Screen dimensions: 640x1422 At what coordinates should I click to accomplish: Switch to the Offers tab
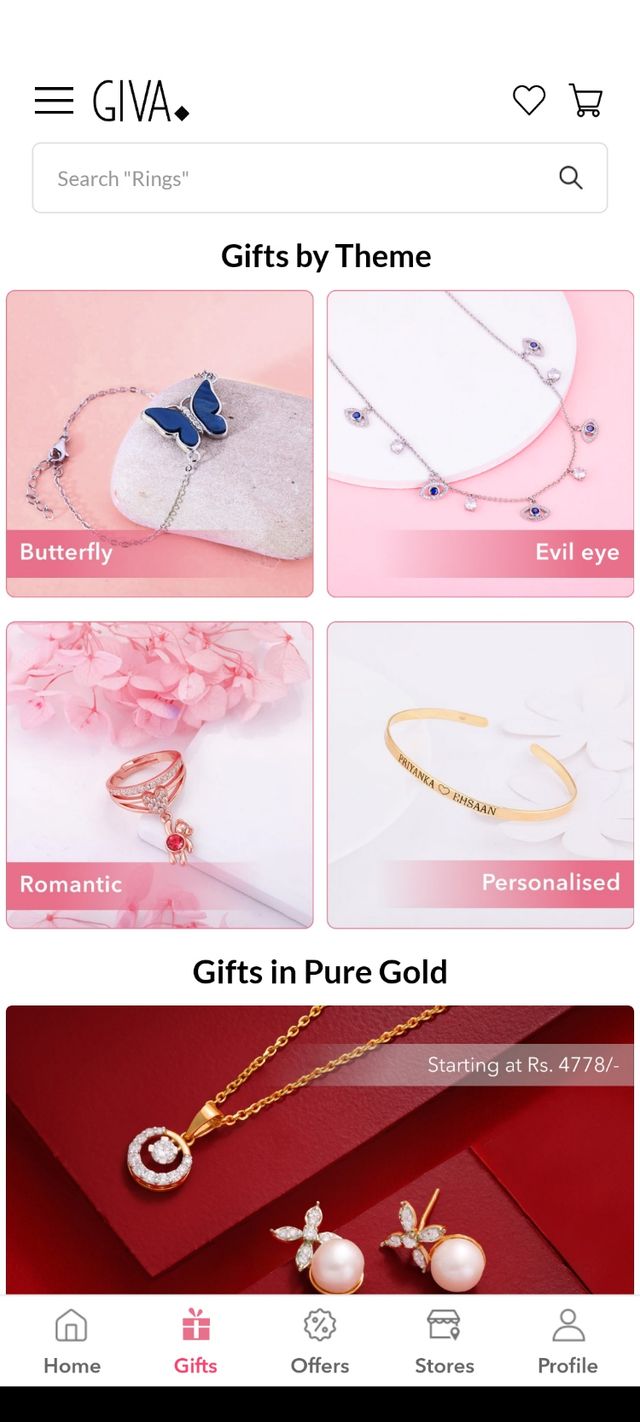tap(320, 1342)
